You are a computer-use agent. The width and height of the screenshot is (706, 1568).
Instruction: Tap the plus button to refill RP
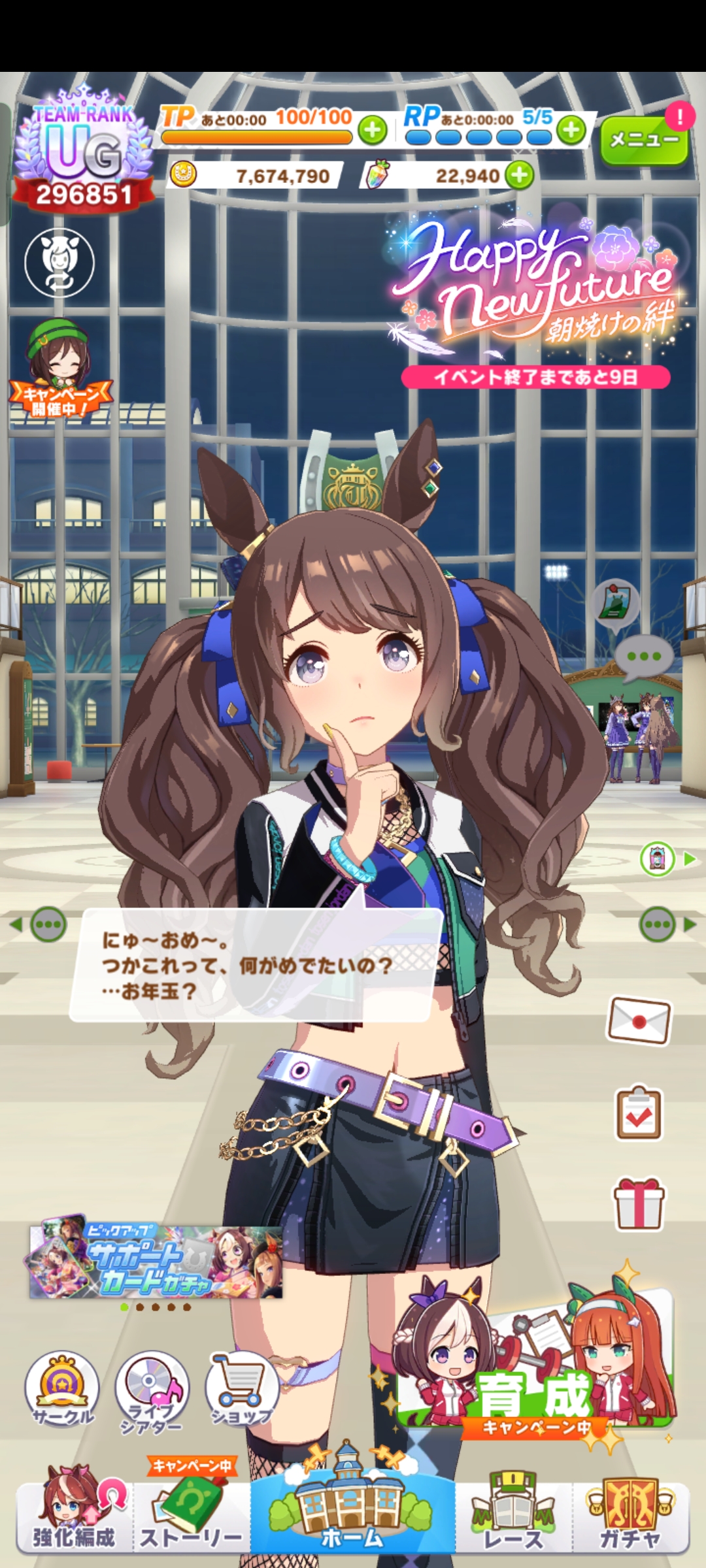(x=571, y=130)
